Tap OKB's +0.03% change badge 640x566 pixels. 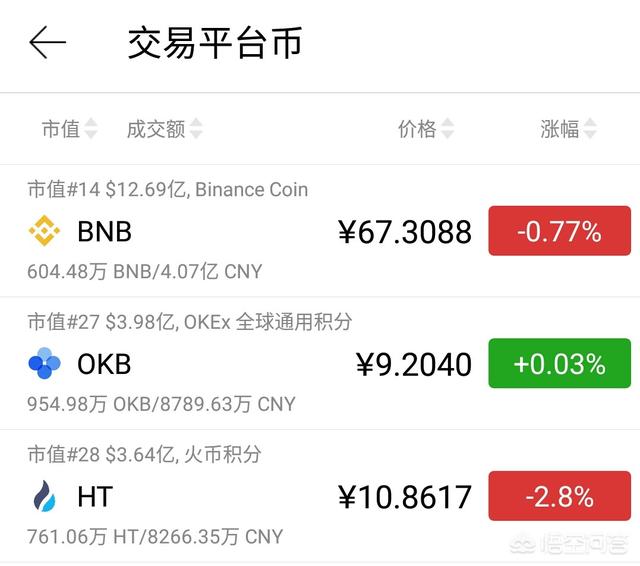[x=559, y=364]
